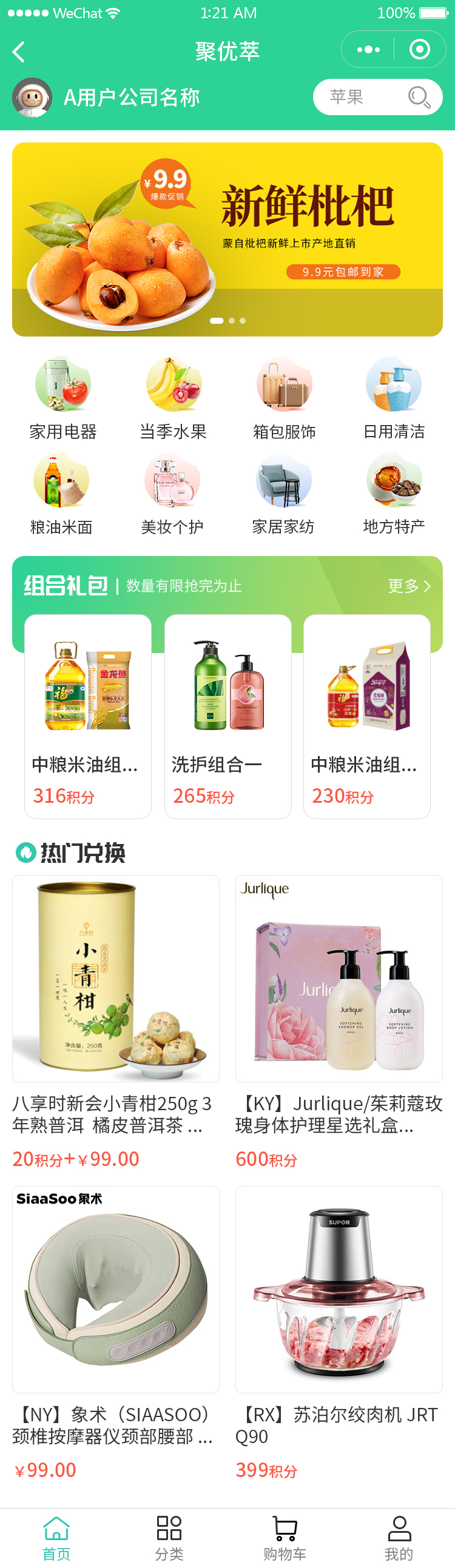Screen dimensions: 455x1568
Task: View the 美妆个护 category
Action: [172, 494]
